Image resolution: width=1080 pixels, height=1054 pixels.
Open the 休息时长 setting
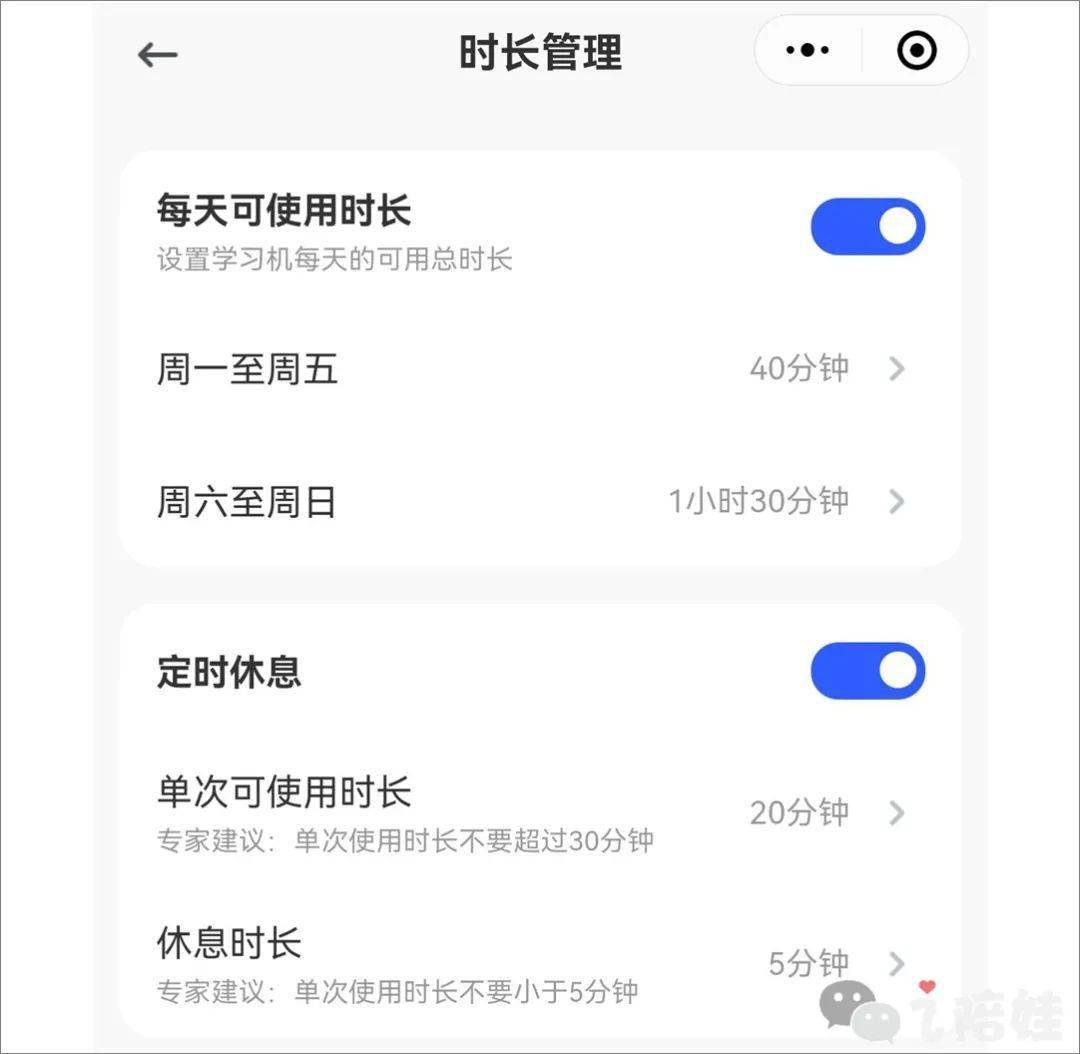(x=540, y=963)
